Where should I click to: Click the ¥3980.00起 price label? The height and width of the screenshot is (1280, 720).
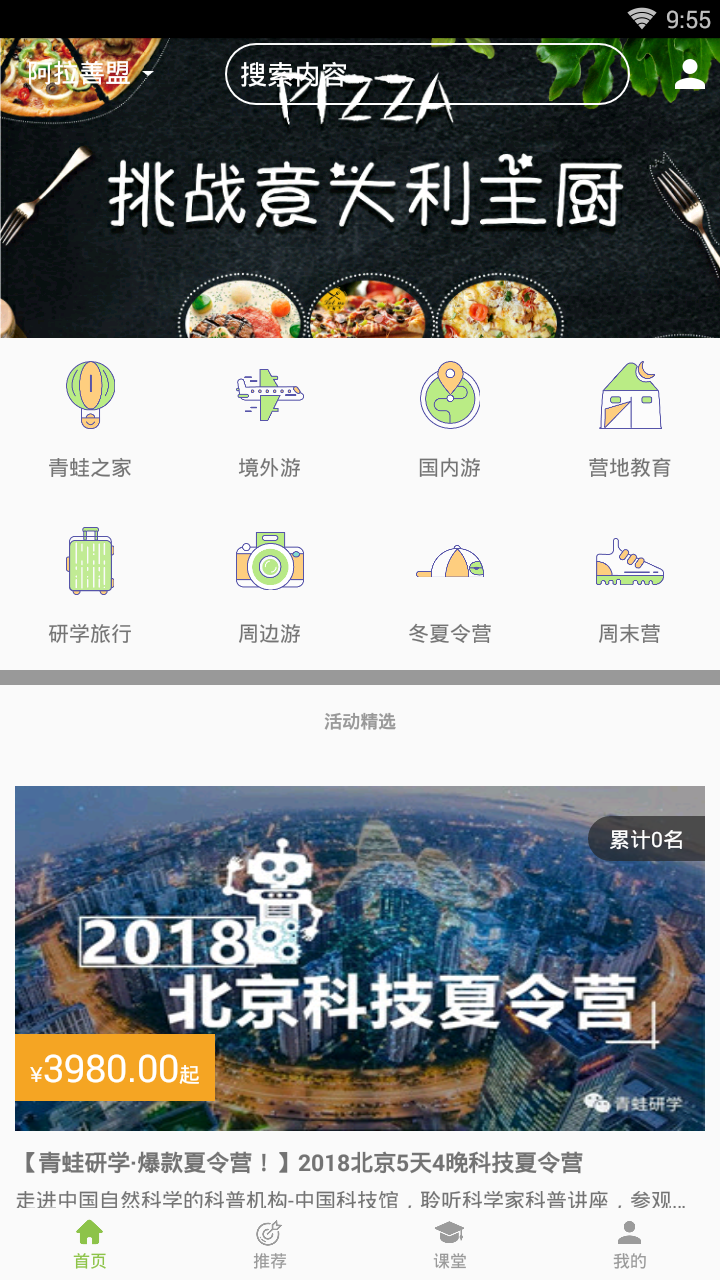114,1068
